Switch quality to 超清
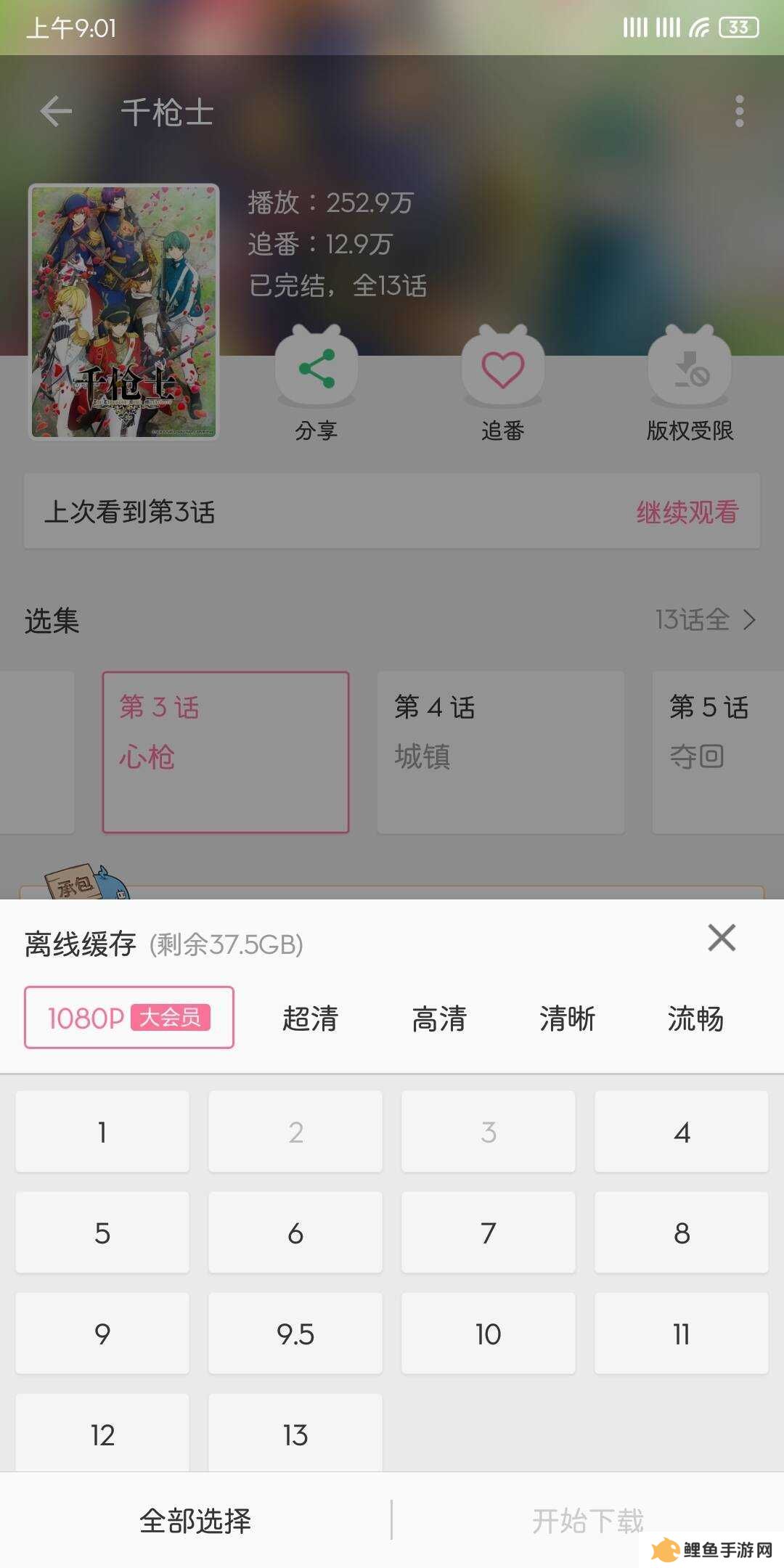The image size is (784, 1568). 311,1018
